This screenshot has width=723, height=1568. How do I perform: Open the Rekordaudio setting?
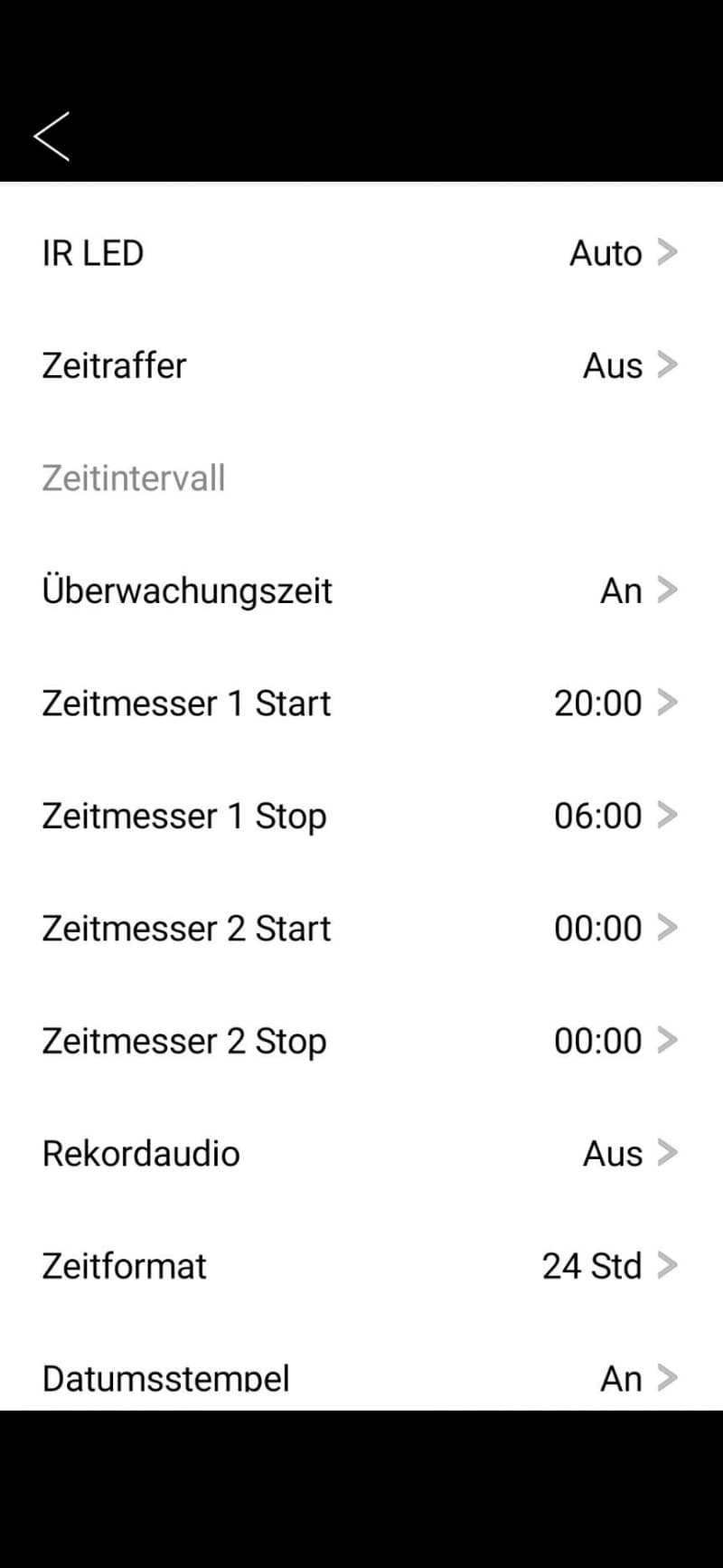coord(361,1154)
